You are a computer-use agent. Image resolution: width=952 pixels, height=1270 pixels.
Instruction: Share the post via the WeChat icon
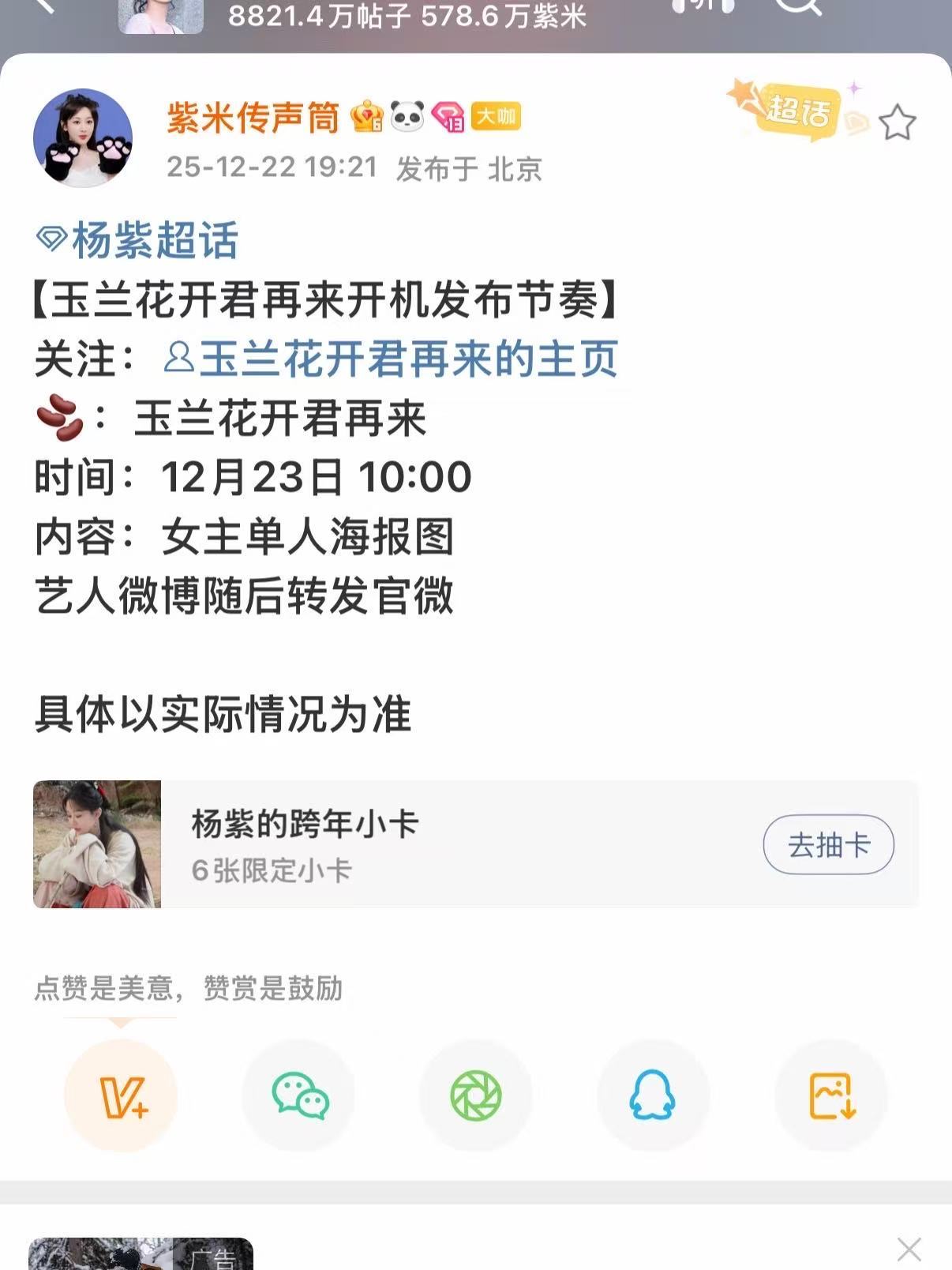point(299,1095)
